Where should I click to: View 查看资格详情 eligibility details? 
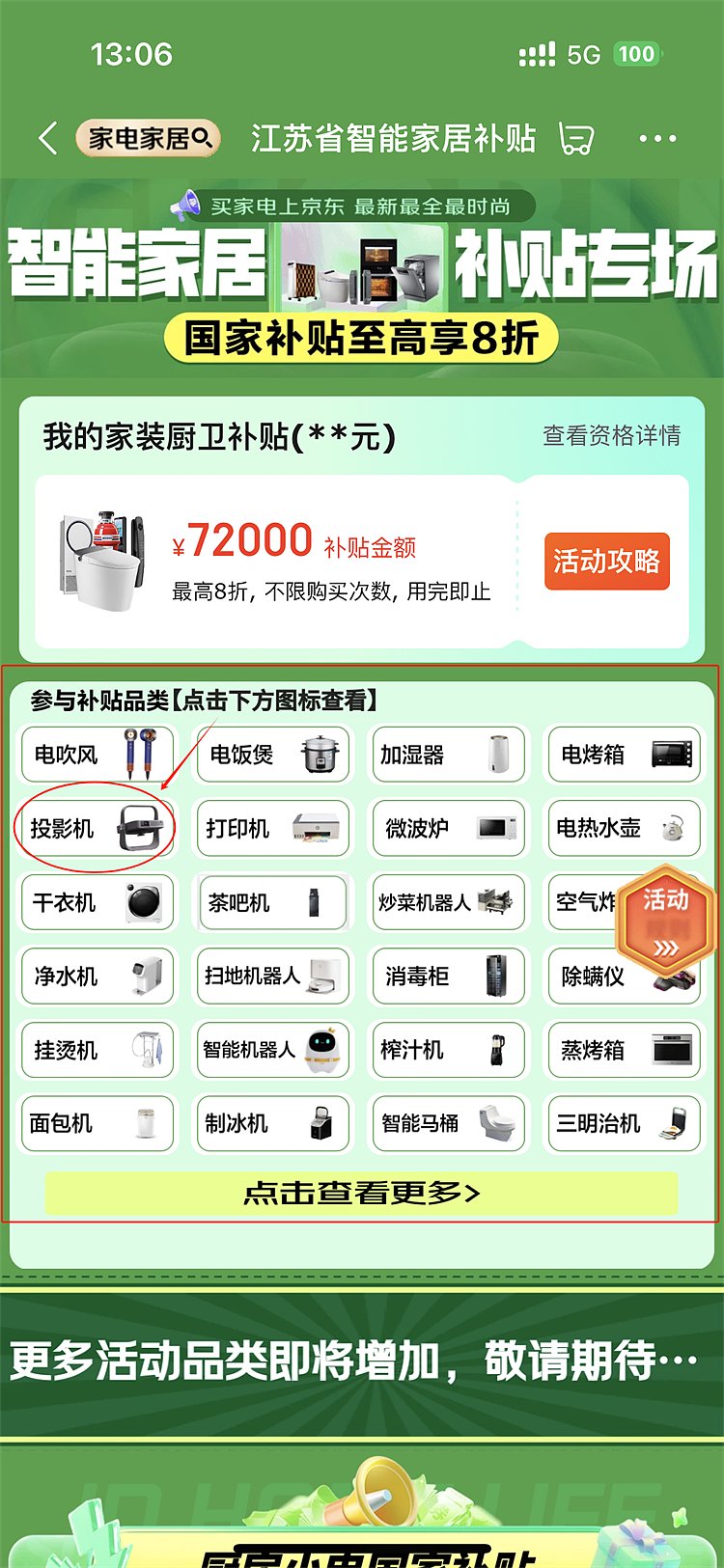(x=611, y=435)
